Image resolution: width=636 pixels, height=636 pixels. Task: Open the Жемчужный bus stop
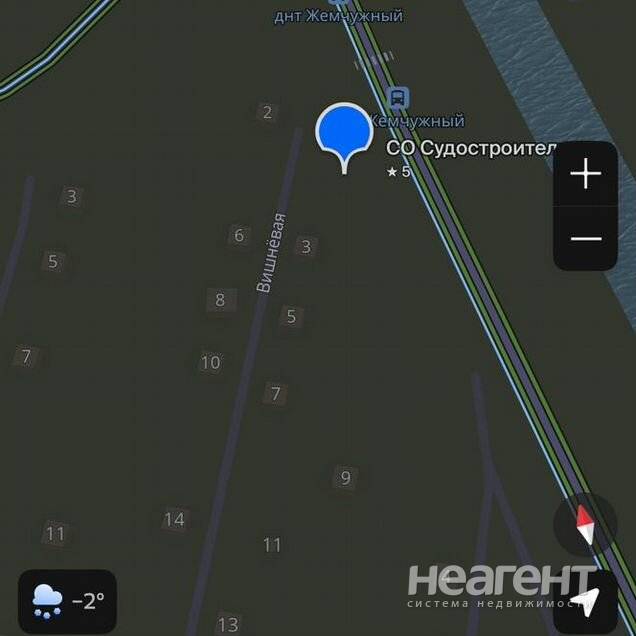(x=398, y=98)
